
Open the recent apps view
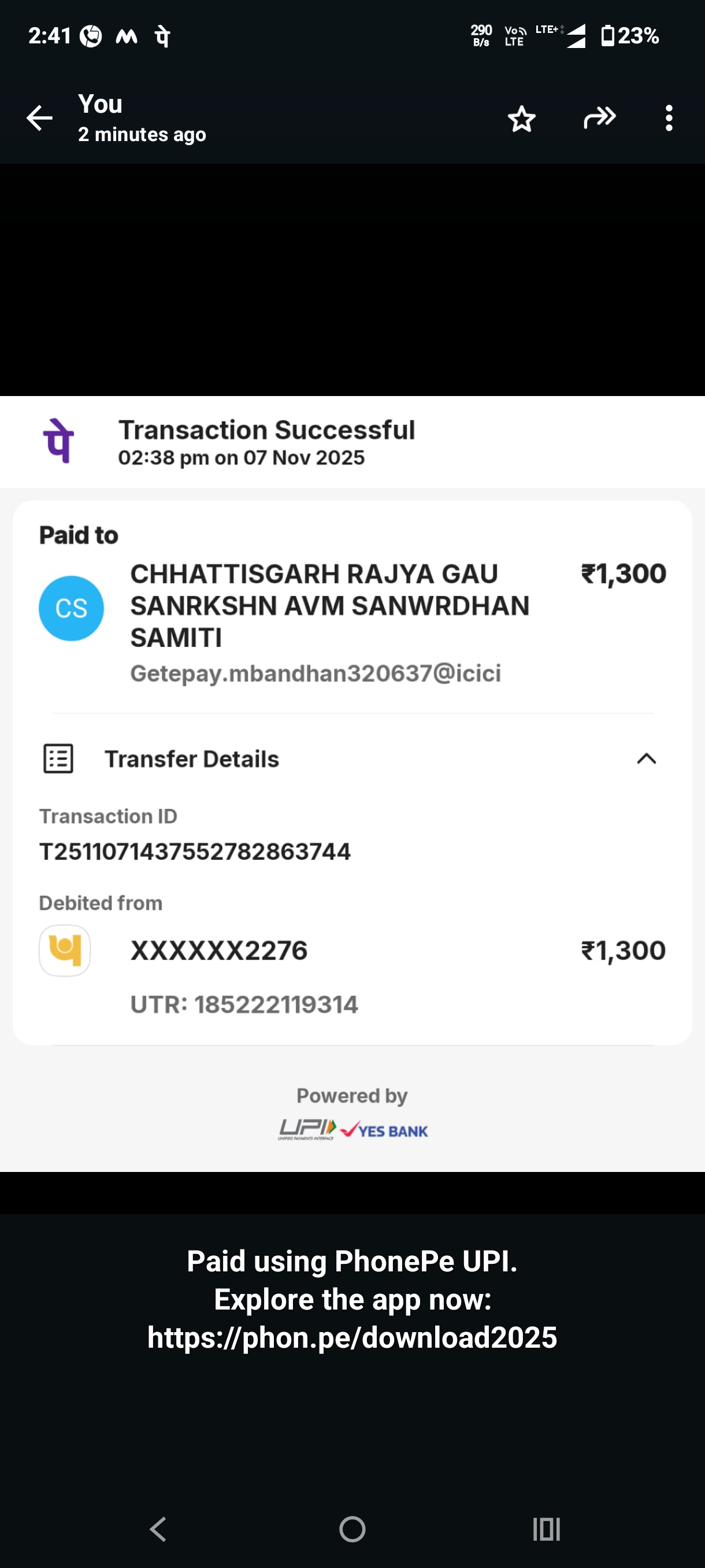(546, 1529)
